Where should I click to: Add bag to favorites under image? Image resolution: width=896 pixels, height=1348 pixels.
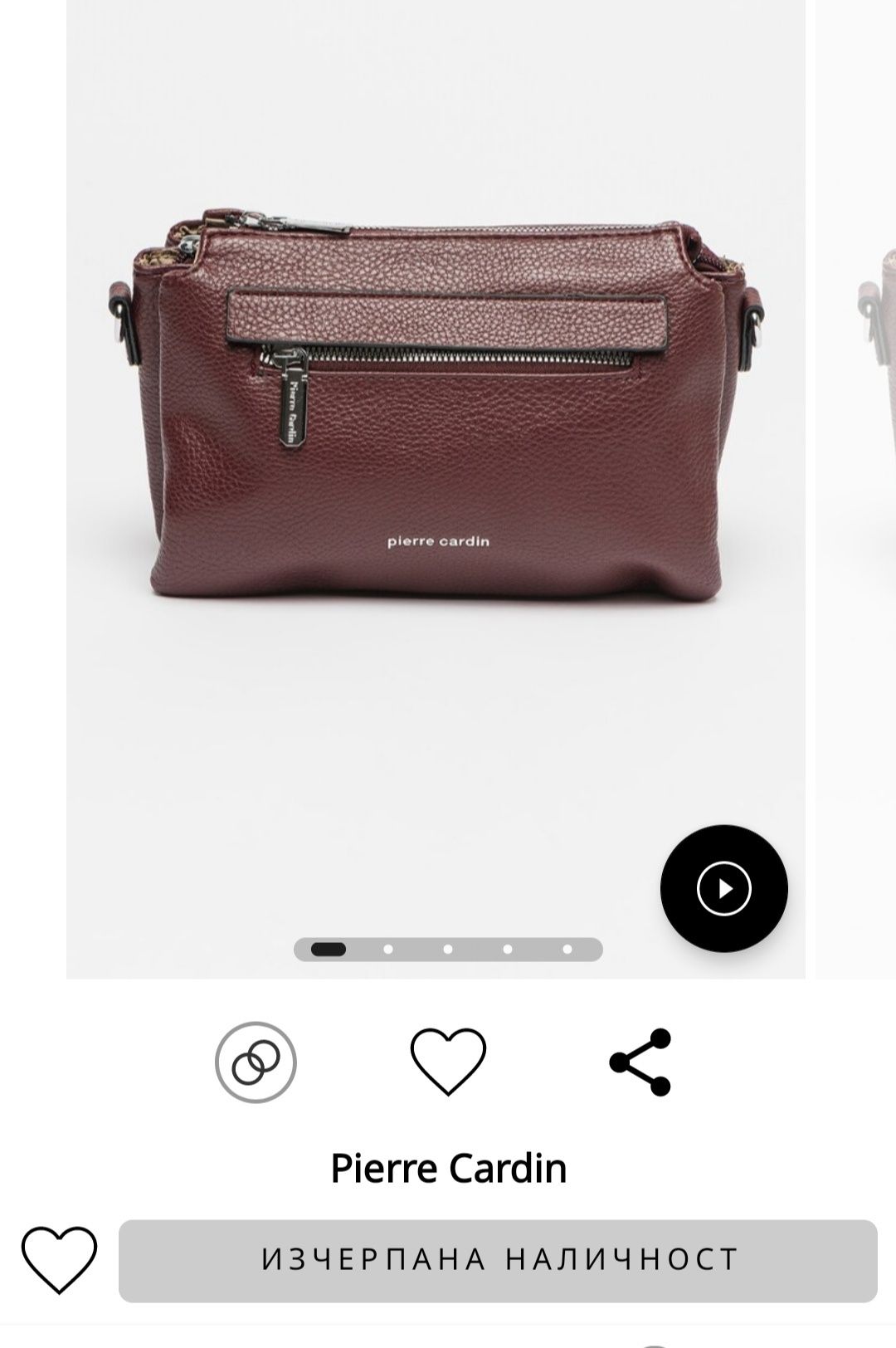[448, 1061]
